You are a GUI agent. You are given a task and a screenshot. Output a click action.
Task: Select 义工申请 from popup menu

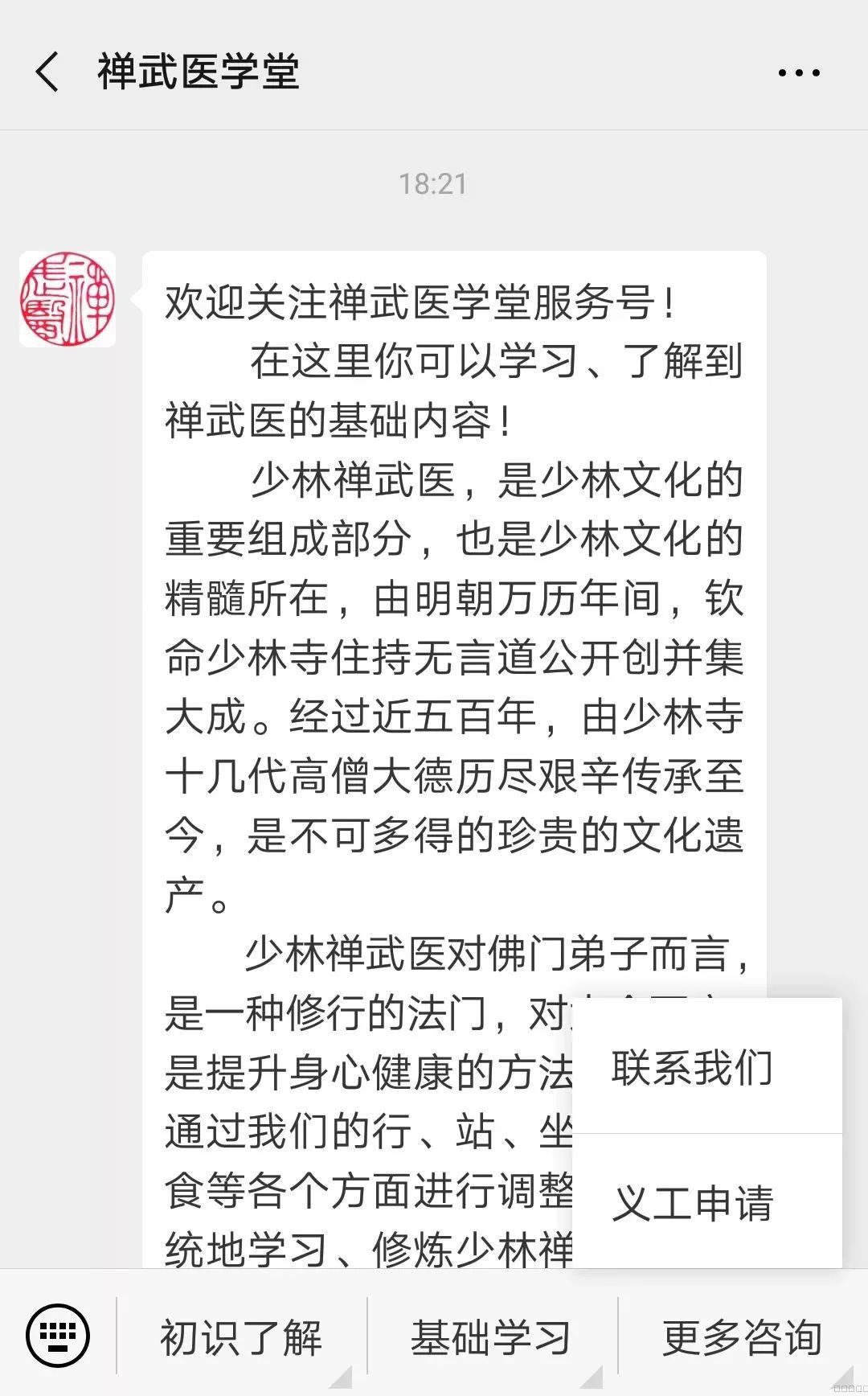692,1203
